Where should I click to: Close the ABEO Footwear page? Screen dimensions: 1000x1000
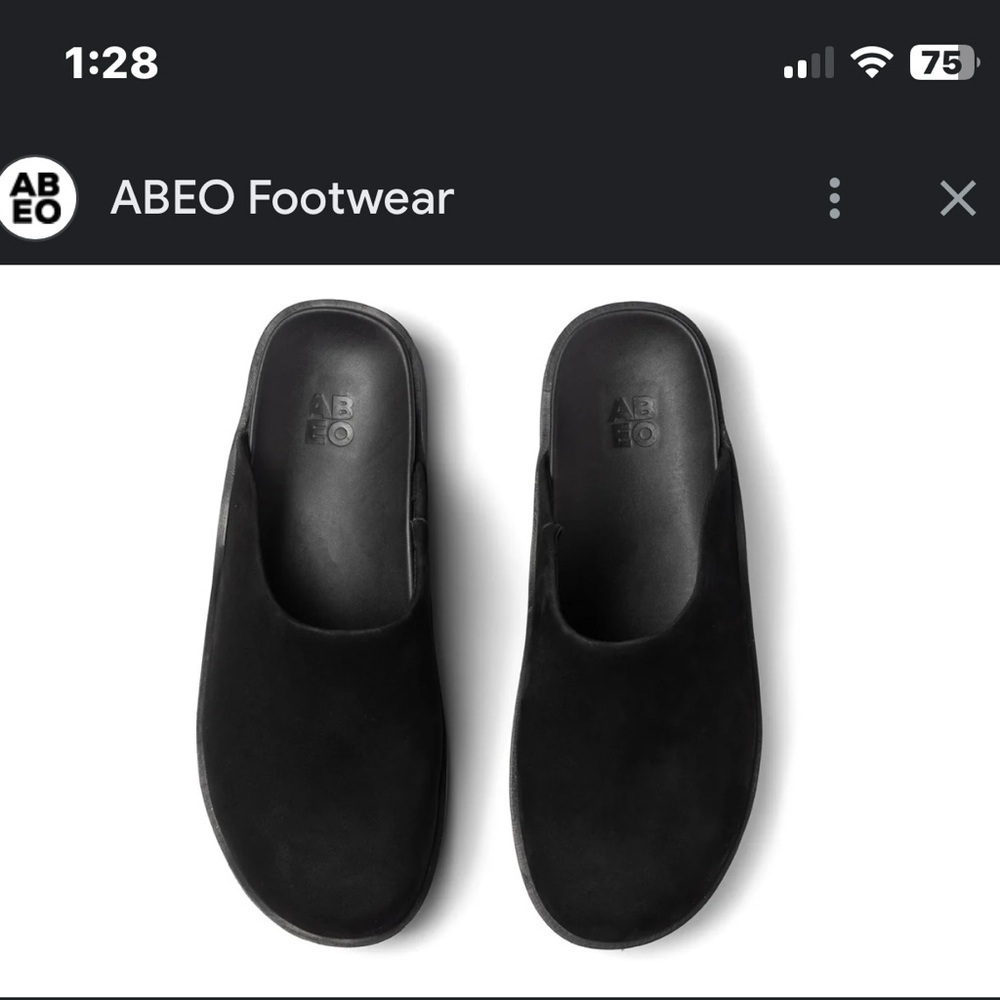[x=957, y=199]
